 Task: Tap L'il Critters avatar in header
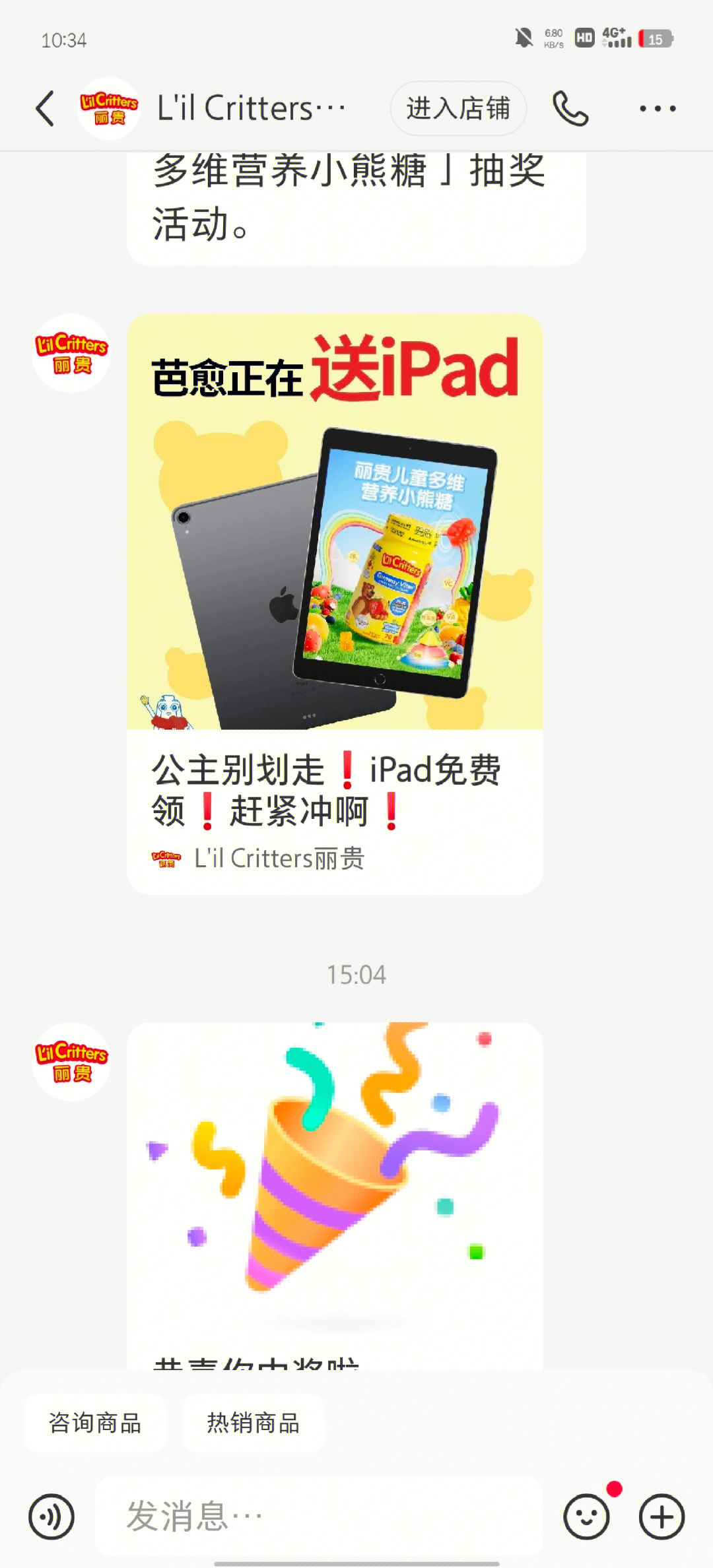point(109,109)
